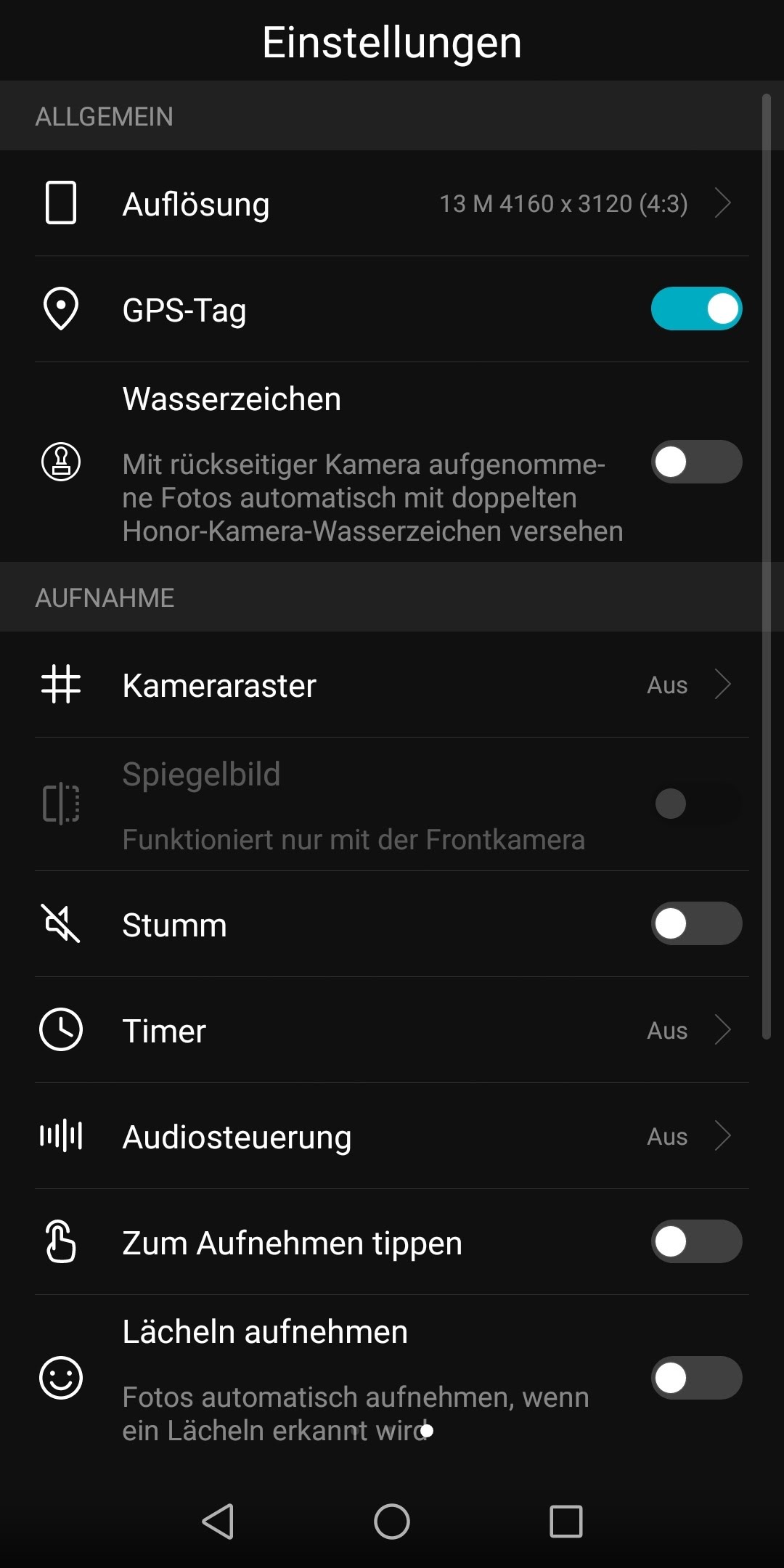Go to the home screen
Image resolution: width=784 pixels, height=1568 pixels.
[392, 1522]
